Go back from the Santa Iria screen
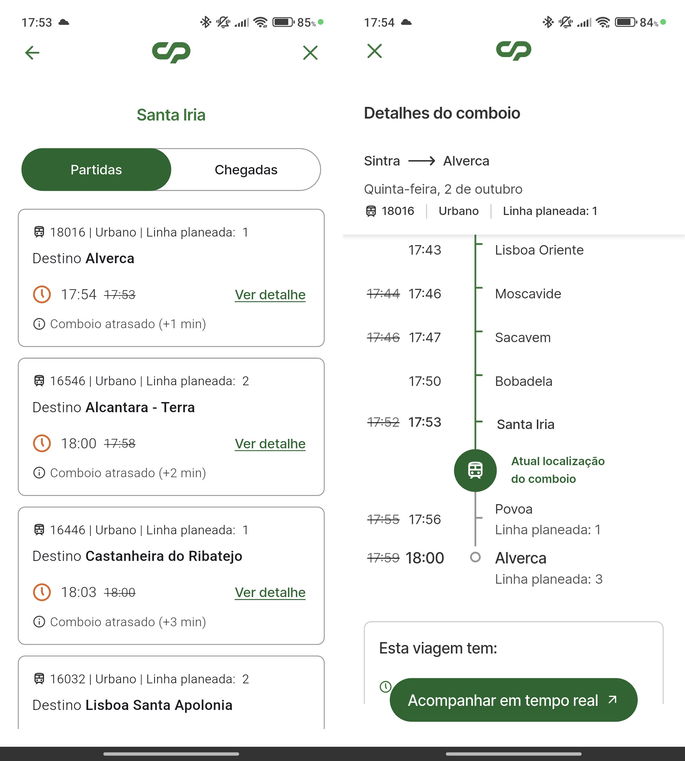The image size is (685, 761). 32,53
